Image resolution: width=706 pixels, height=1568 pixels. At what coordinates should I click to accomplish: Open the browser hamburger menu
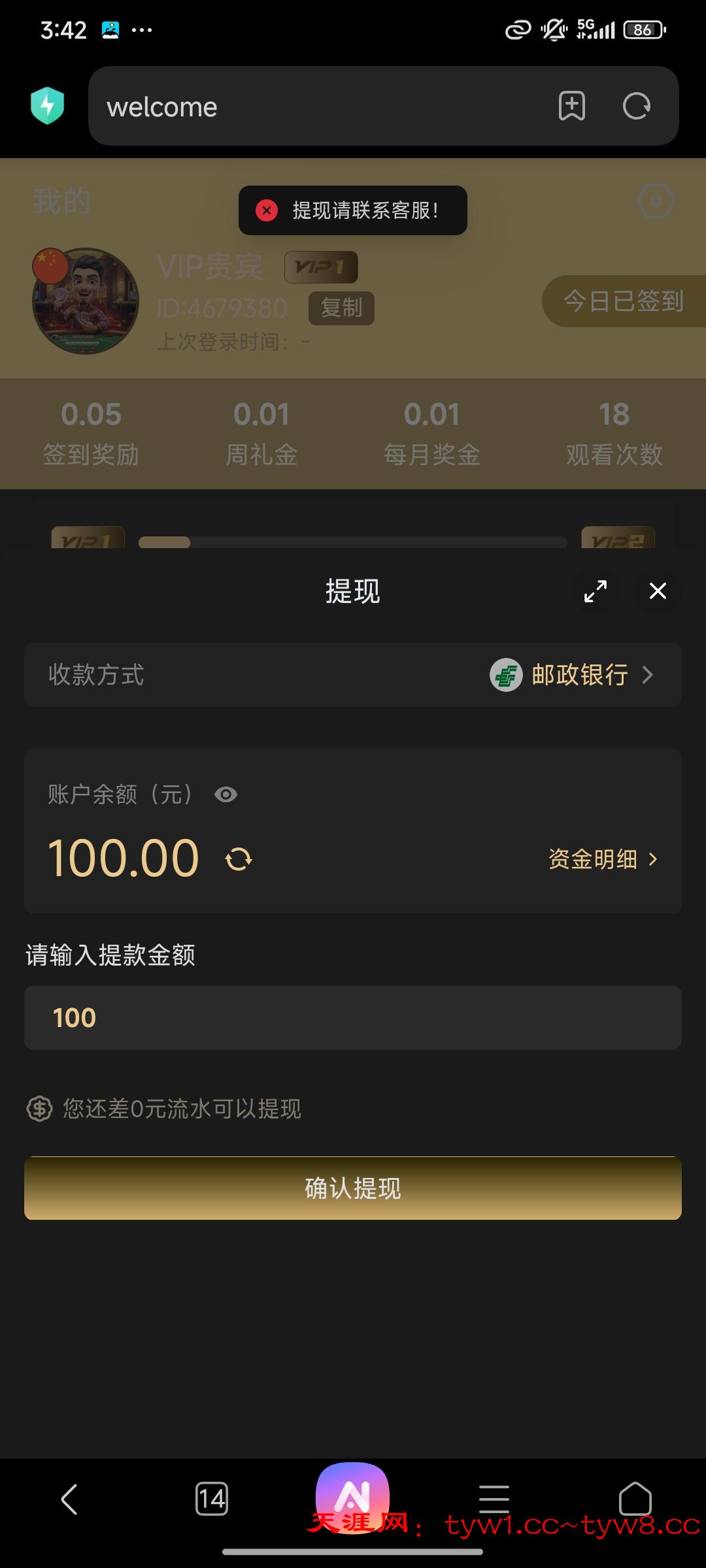494,1499
